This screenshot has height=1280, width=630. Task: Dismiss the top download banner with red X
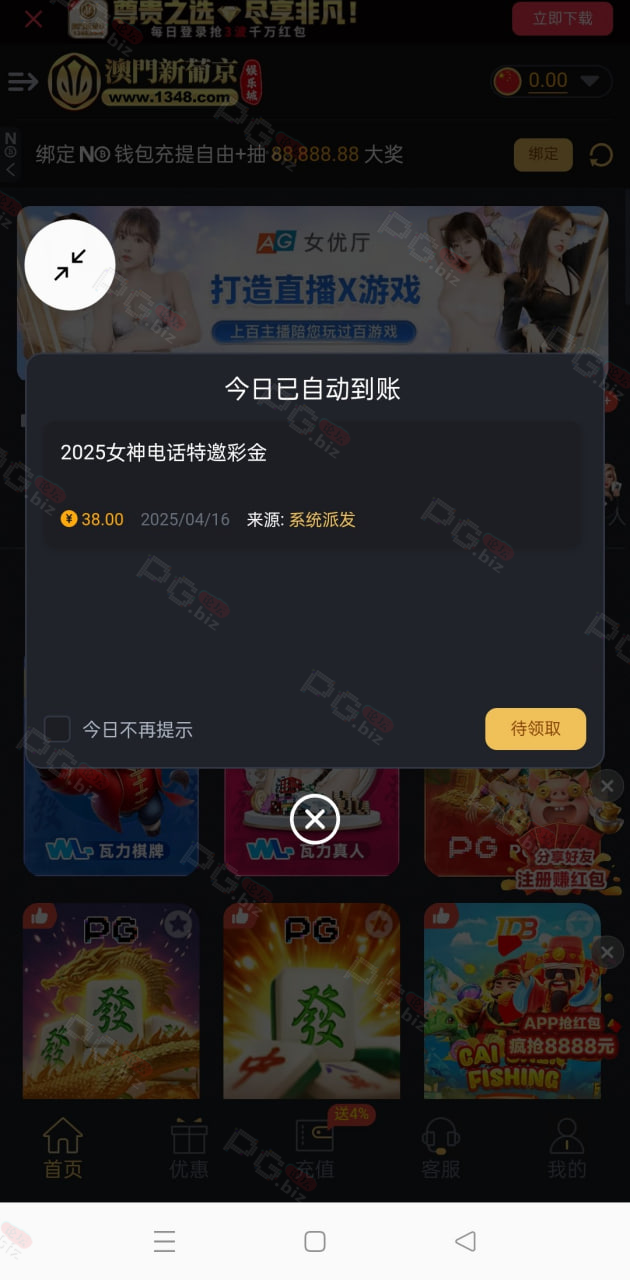[x=34, y=19]
